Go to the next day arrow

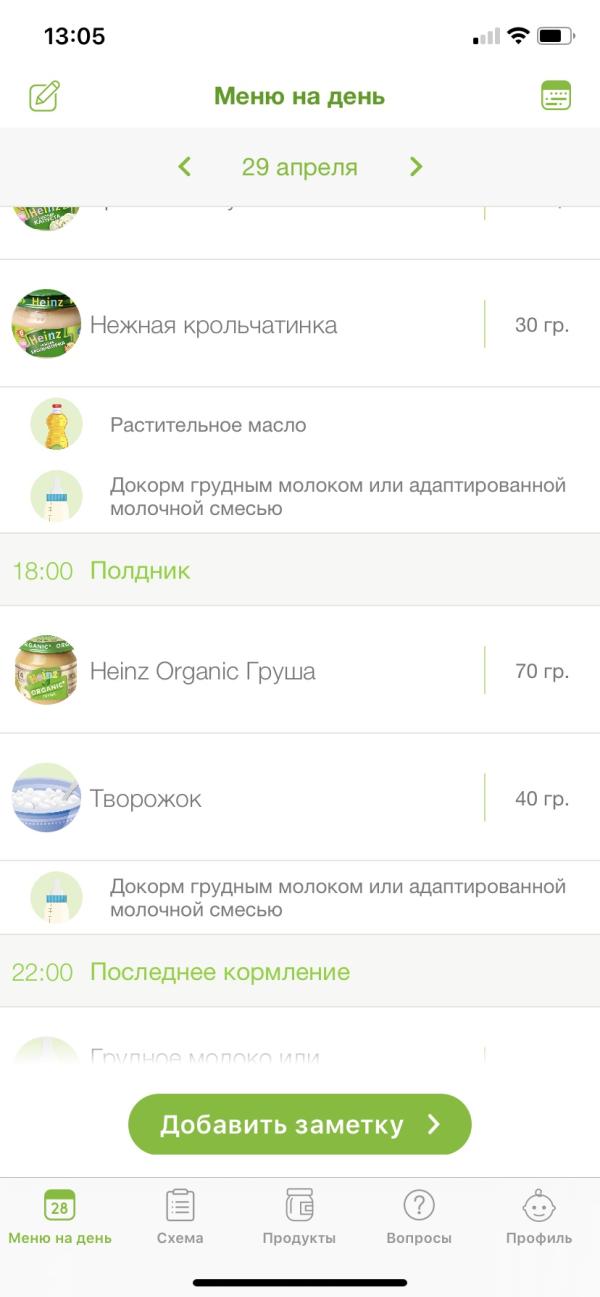[416, 167]
